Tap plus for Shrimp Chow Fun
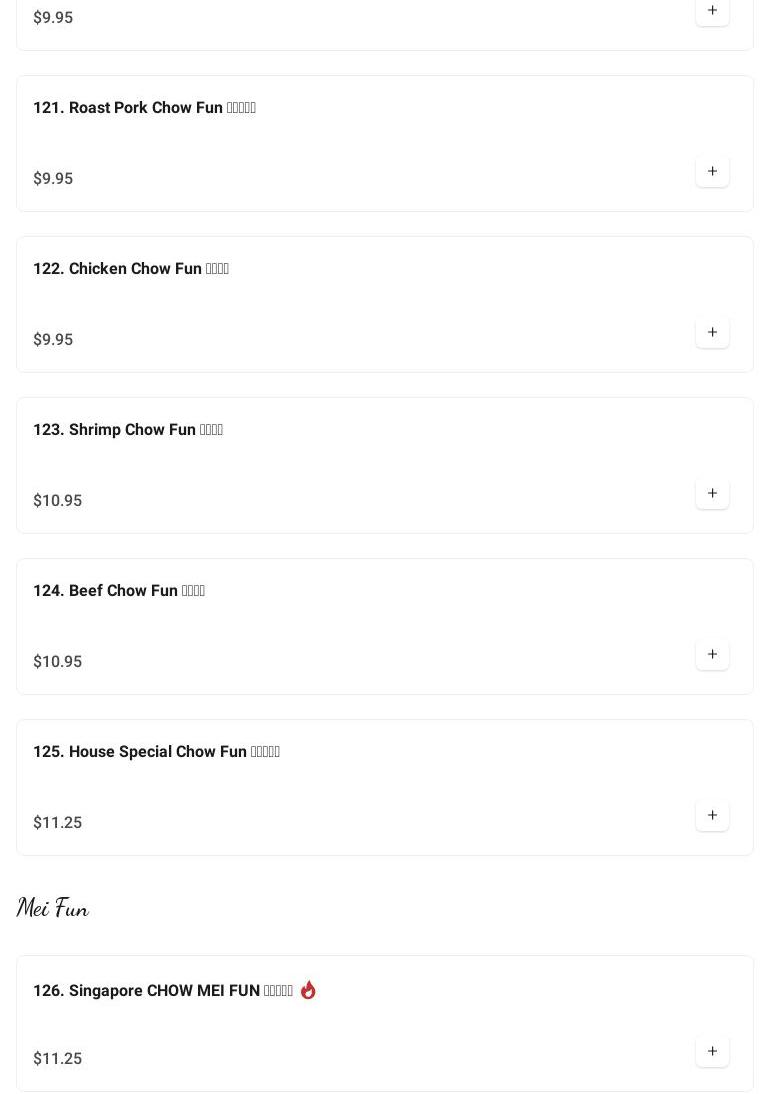 712,494
